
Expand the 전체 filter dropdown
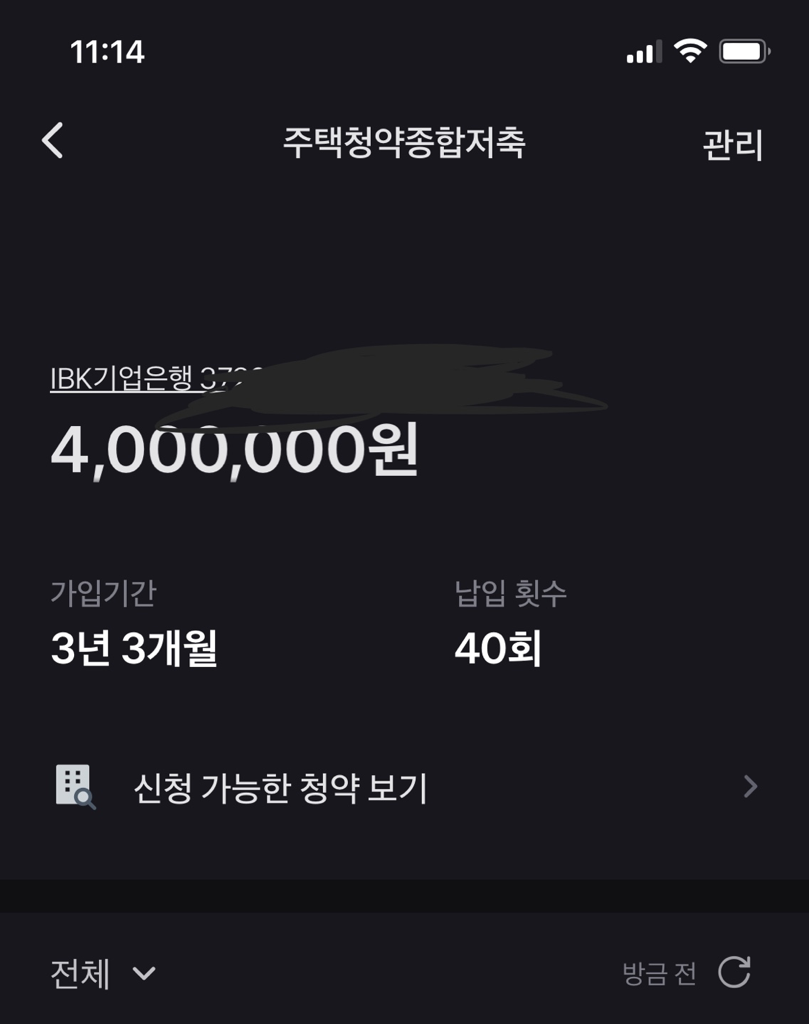[103, 973]
